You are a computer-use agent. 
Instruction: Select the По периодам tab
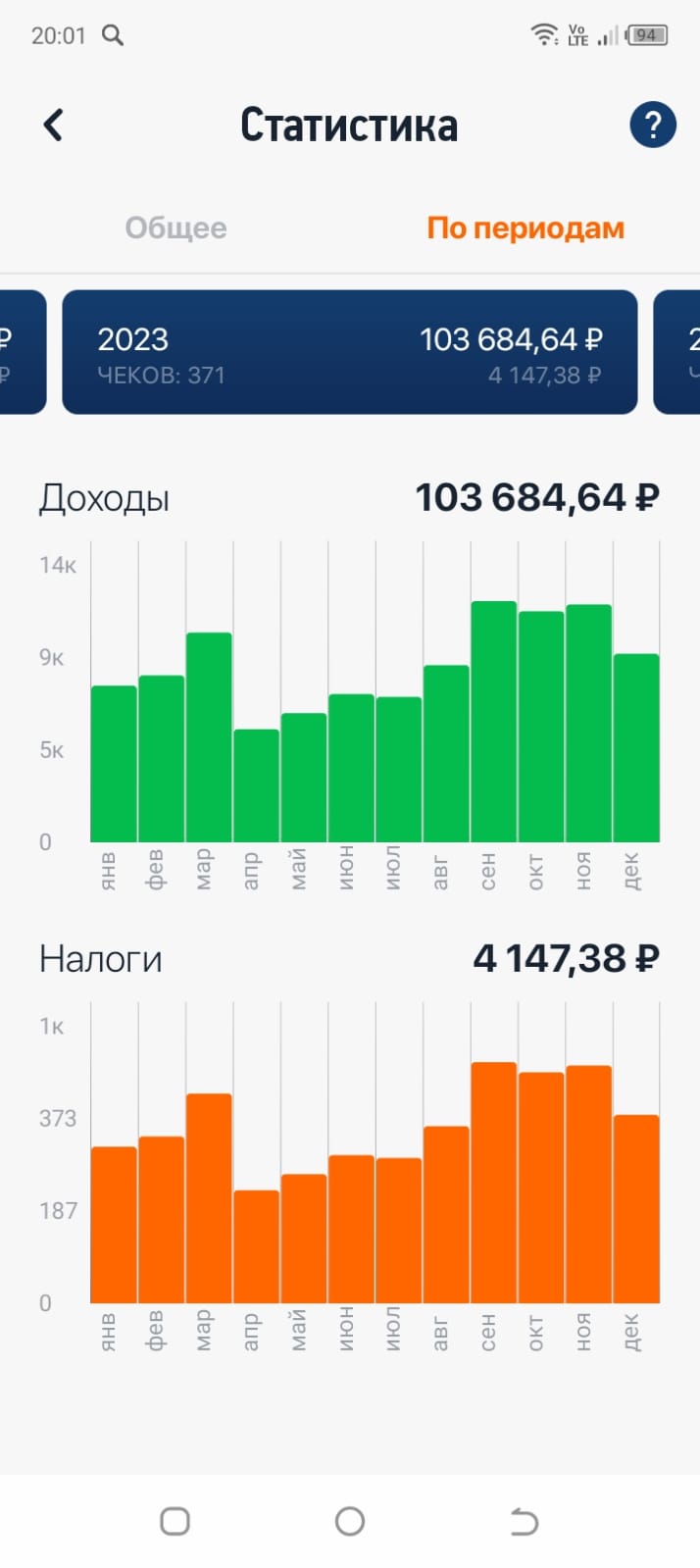click(x=525, y=228)
